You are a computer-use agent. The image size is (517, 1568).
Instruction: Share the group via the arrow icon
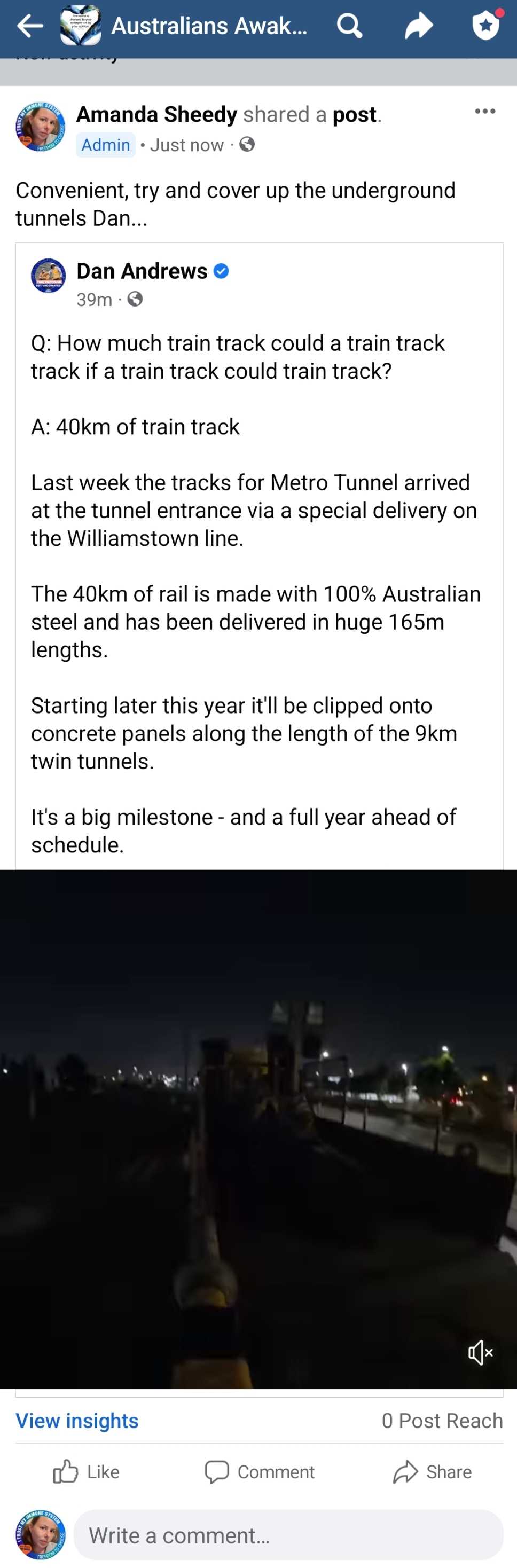(418, 26)
